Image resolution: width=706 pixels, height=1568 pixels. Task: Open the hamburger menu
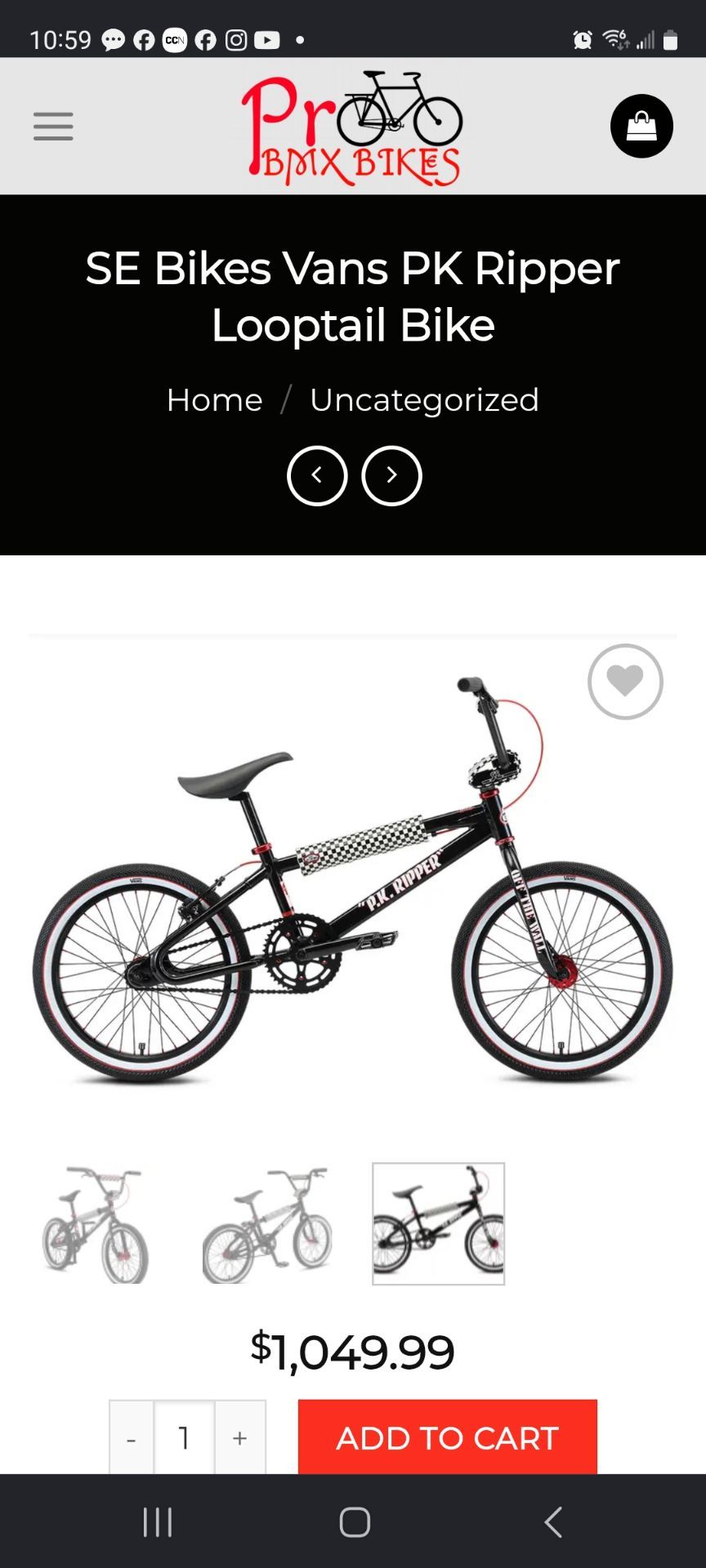click(53, 127)
